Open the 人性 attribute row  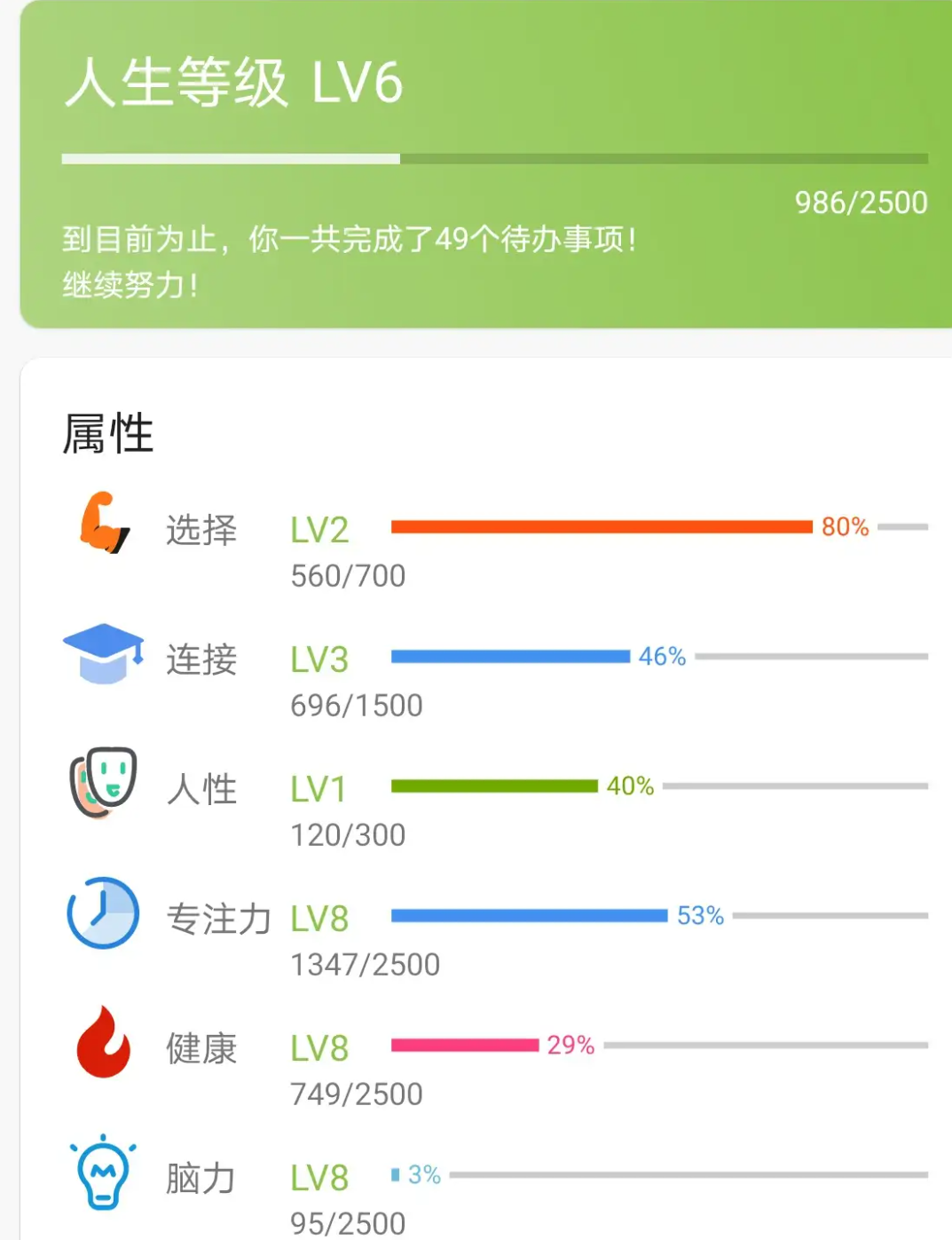[201, 790]
